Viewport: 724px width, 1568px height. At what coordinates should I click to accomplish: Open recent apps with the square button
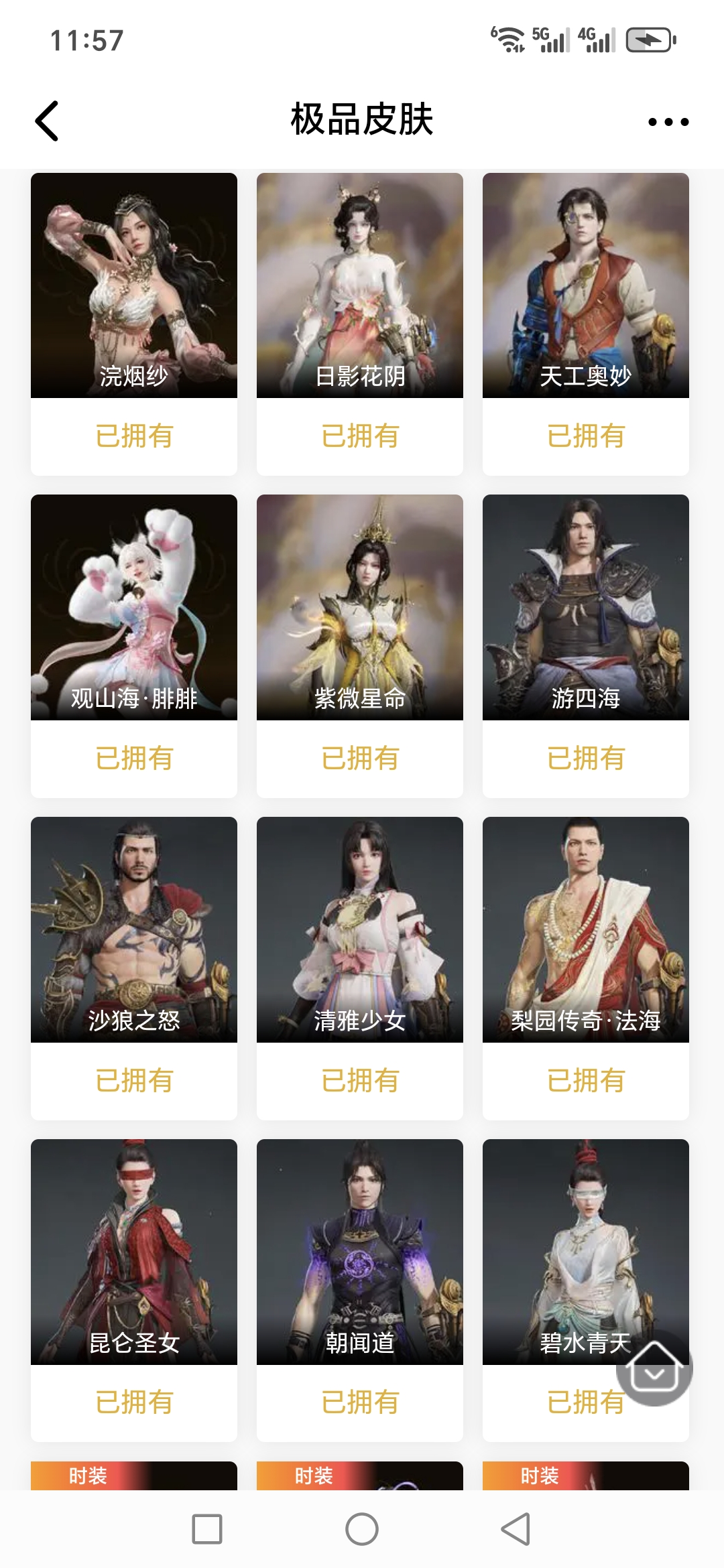(x=207, y=1529)
